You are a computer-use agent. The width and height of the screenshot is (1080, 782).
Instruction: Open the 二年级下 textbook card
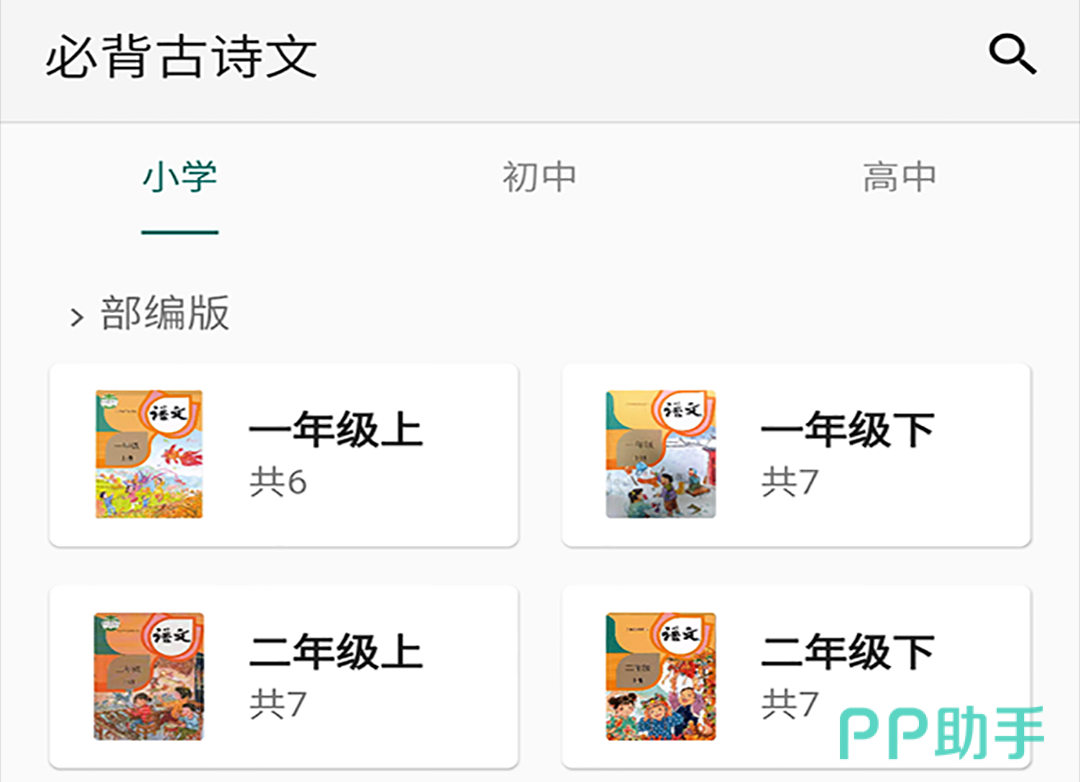796,677
